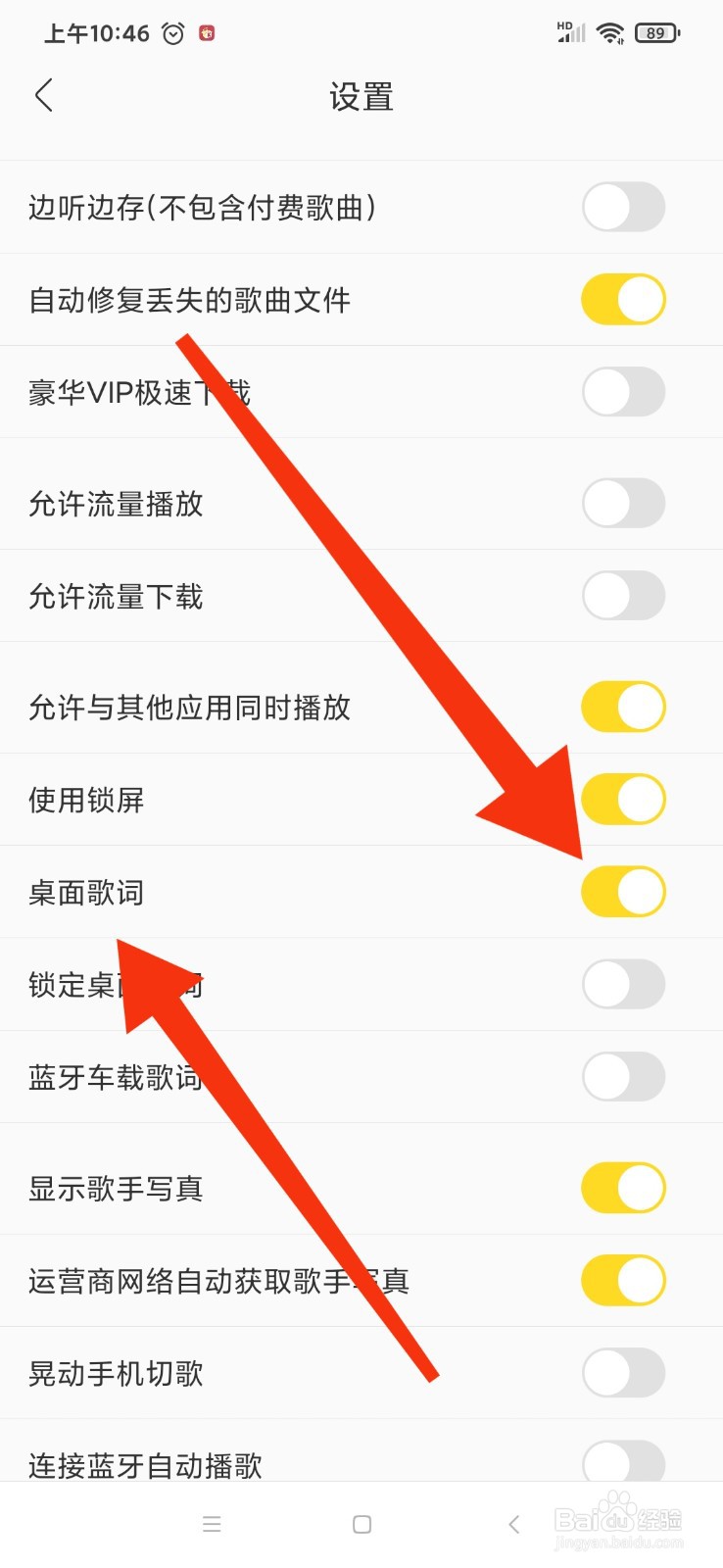The width and height of the screenshot is (723, 1568).
Task: Tap the alarm clock status bar icon
Action: 172,32
